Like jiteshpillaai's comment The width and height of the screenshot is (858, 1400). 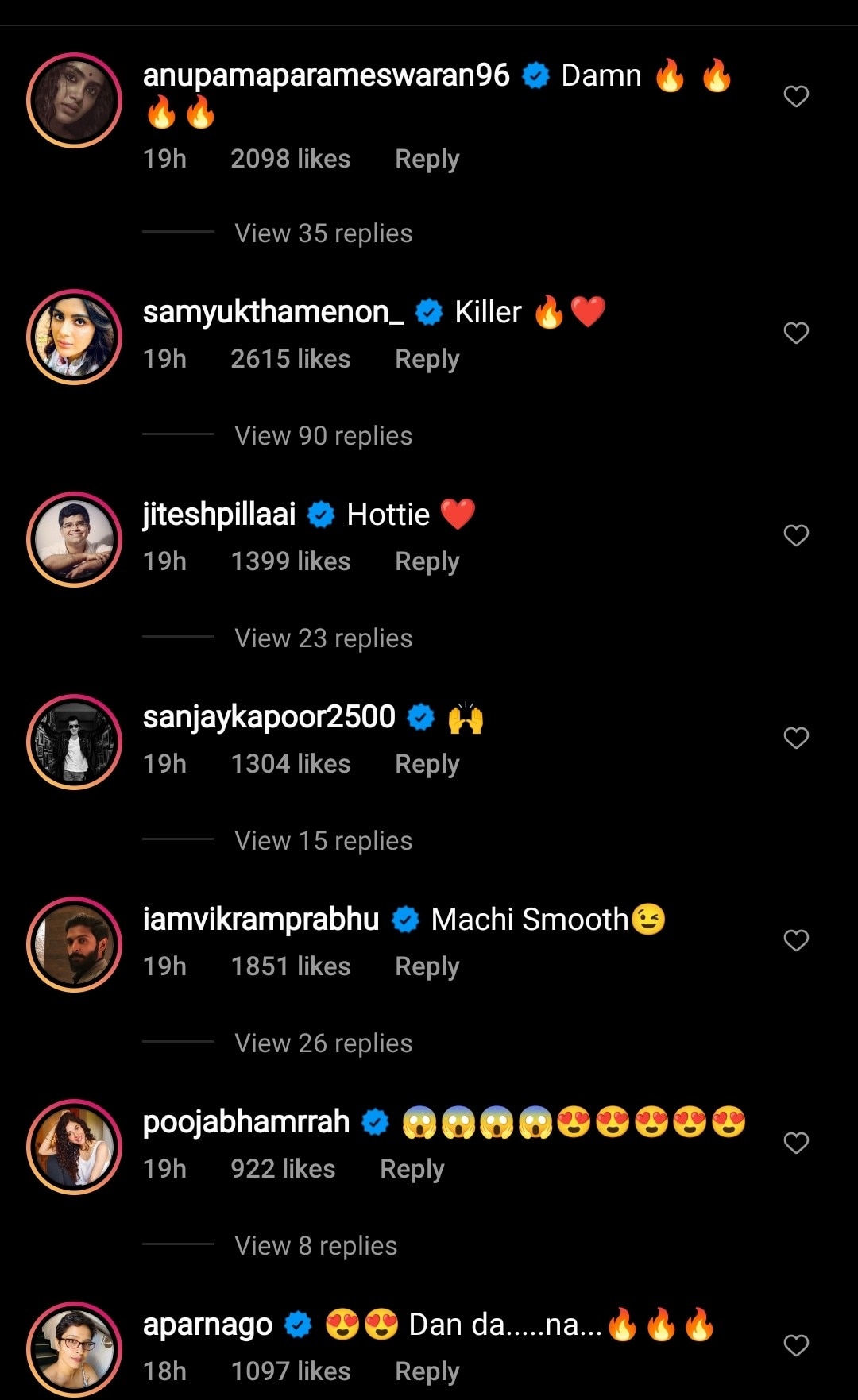tap(795, 535)
